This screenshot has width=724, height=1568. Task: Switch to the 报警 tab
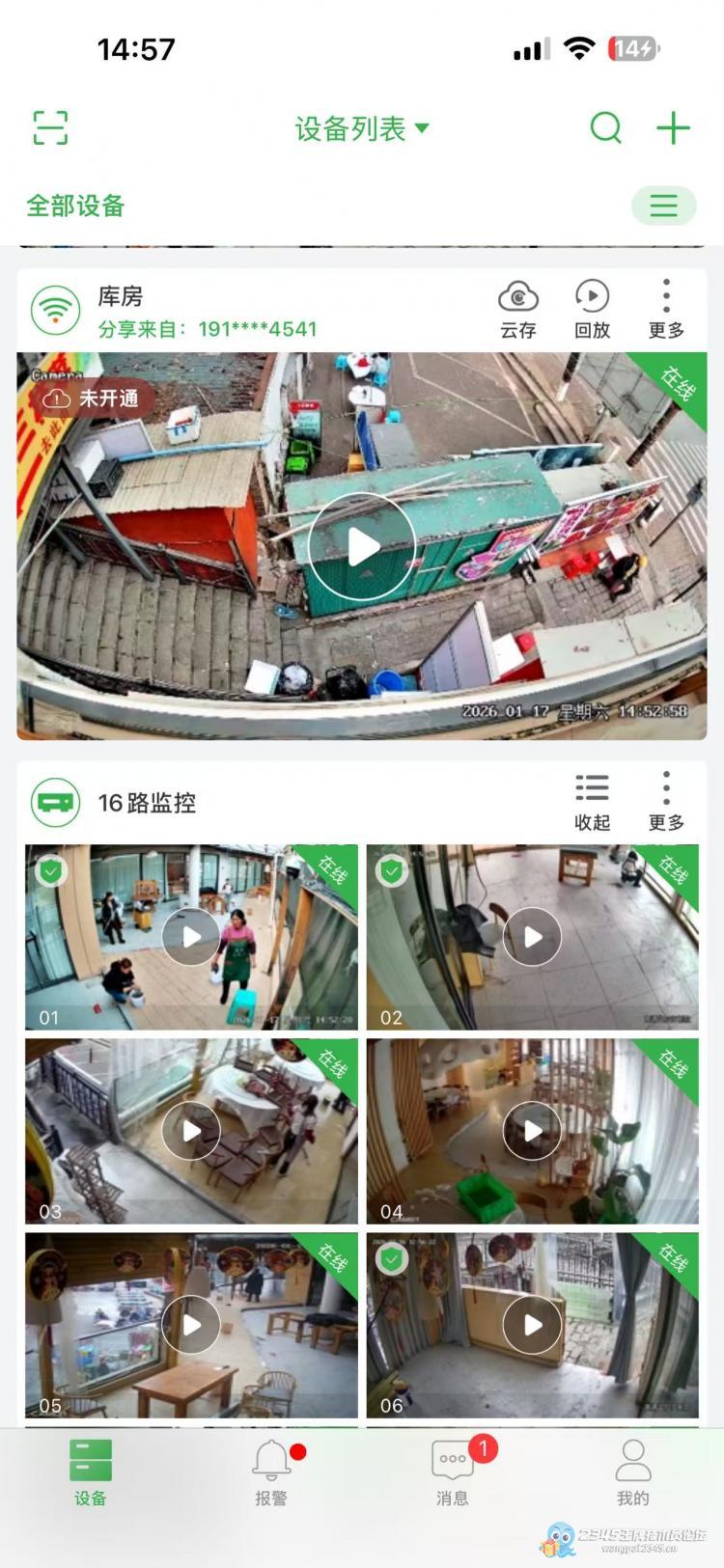(x=271, y=1472)
